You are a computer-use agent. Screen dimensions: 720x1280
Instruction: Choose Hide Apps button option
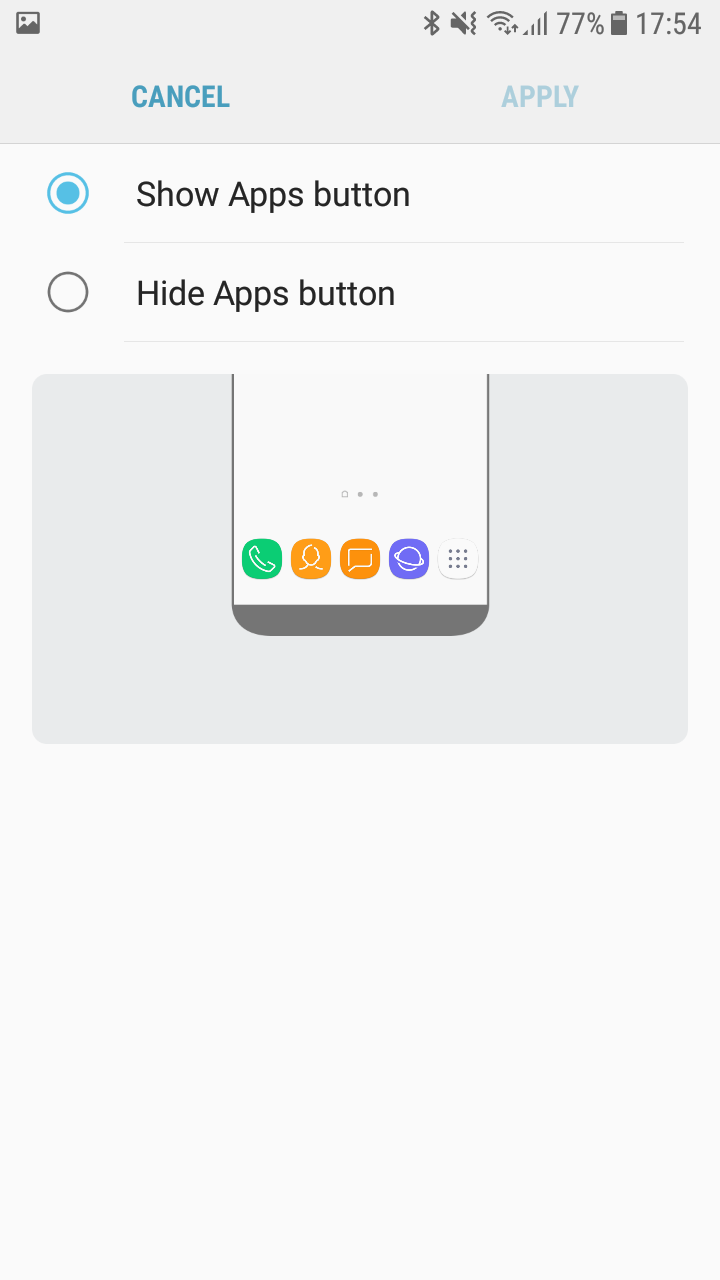pos(68,293)
